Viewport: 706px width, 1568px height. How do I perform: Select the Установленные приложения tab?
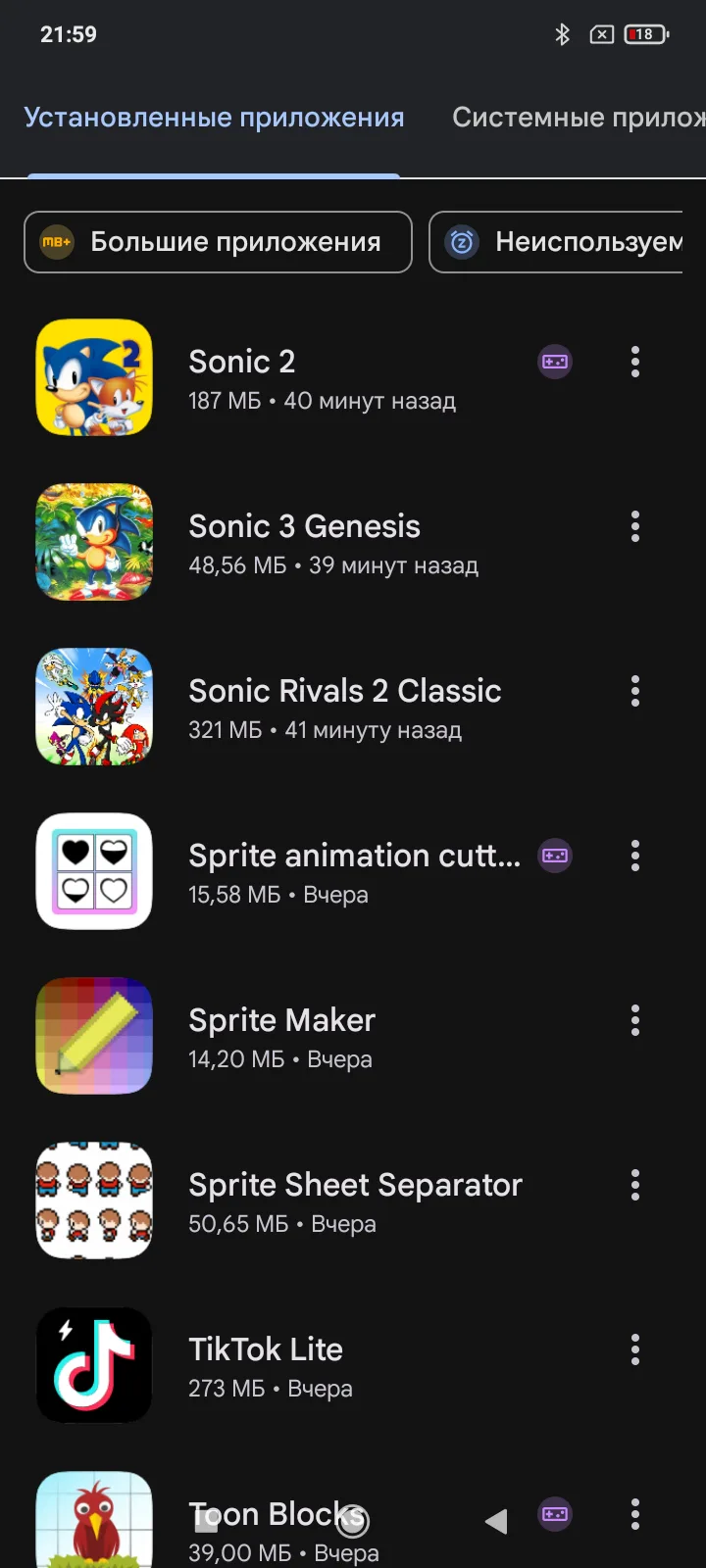point(214,118)
